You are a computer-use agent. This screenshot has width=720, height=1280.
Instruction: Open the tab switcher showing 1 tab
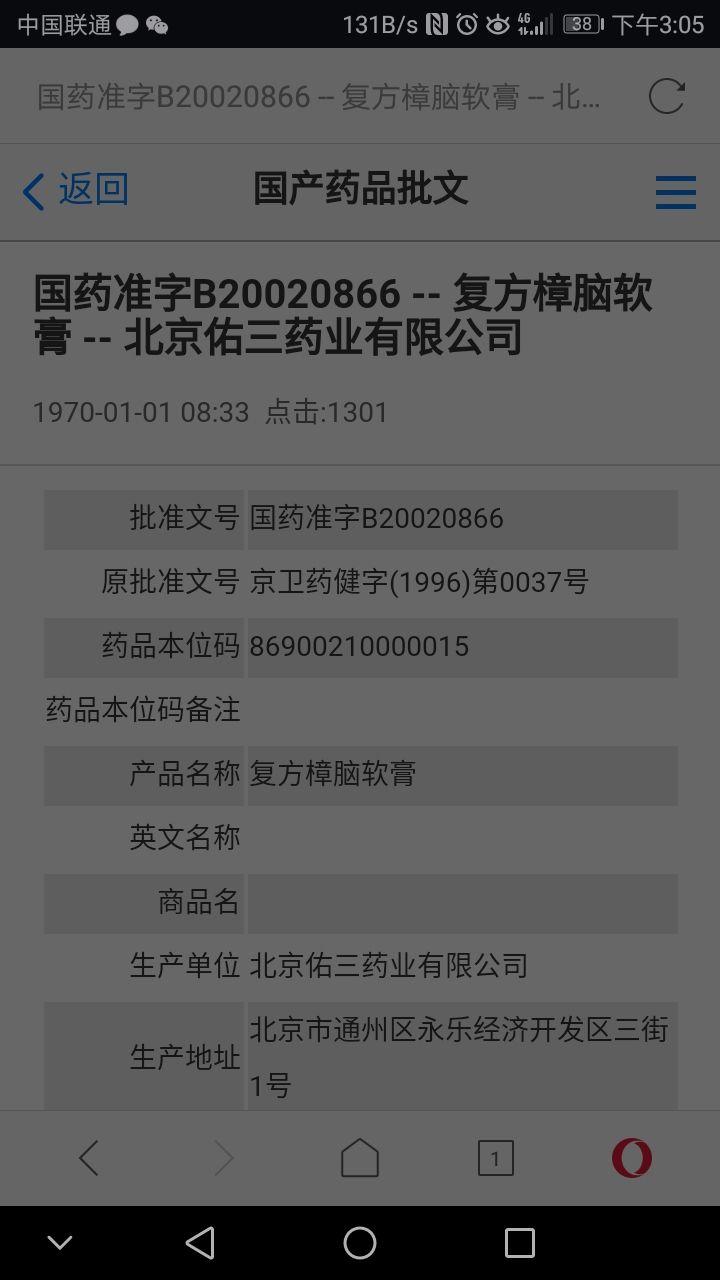tap(494, 1157)
